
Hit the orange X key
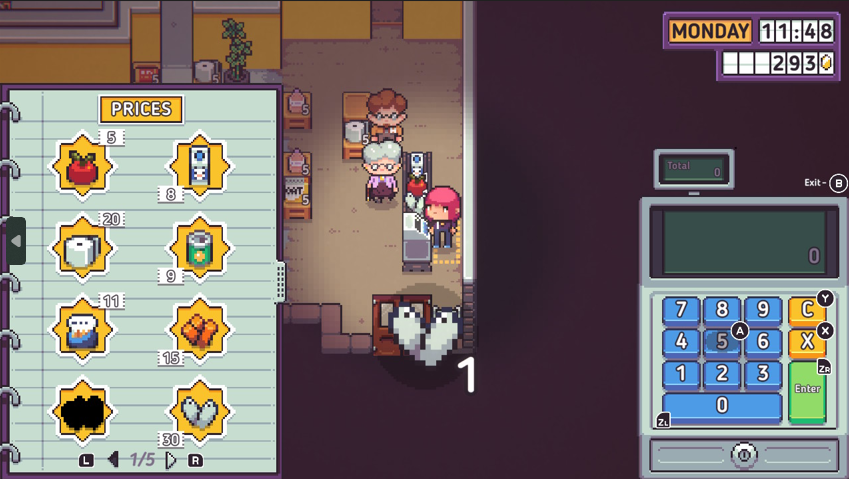point(806,342)
